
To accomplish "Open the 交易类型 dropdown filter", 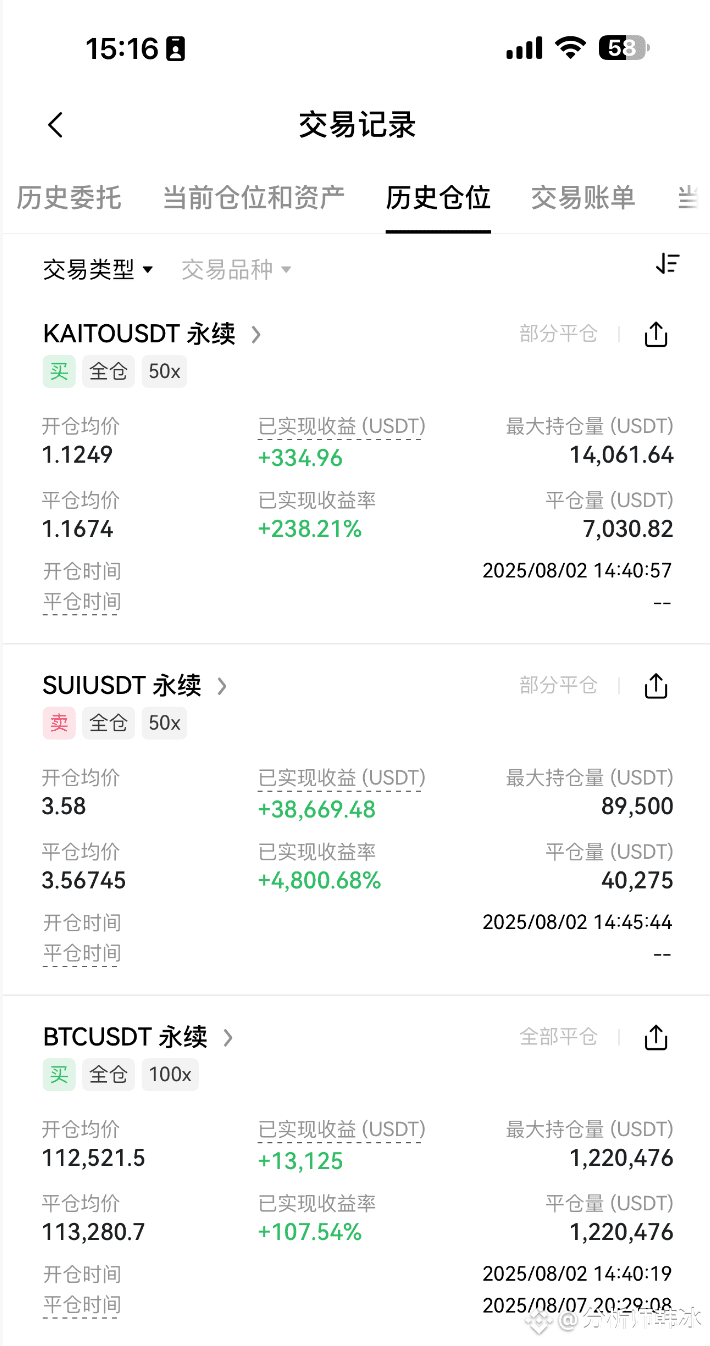I will point(98,269).
